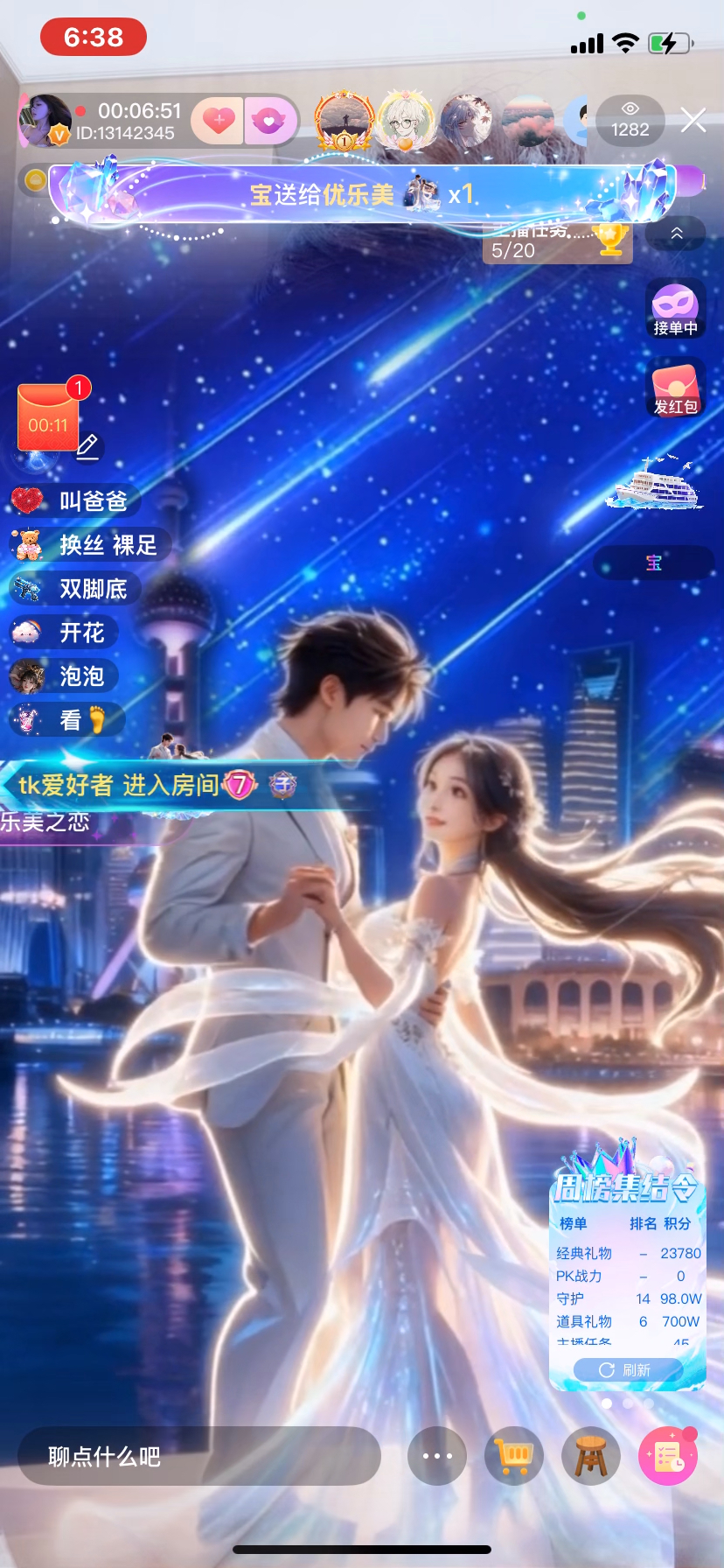Open the pink task list icon
This screenshot has height=1568, width=724.
(667, 1456)
